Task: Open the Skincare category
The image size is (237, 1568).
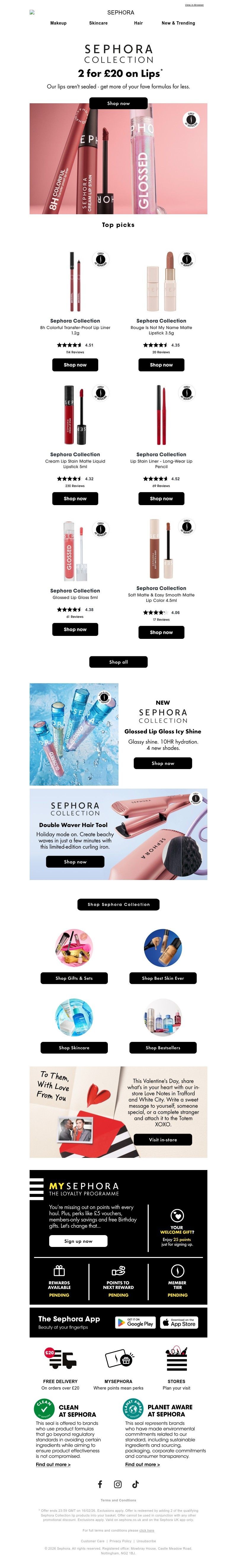Action: (x=98, y=23)
